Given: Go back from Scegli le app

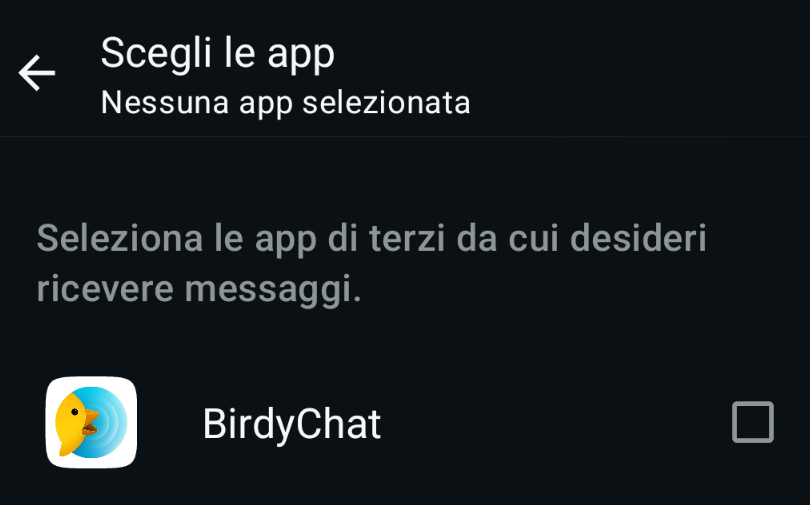Looking at the screenshot, I should [x=37, y=73].
